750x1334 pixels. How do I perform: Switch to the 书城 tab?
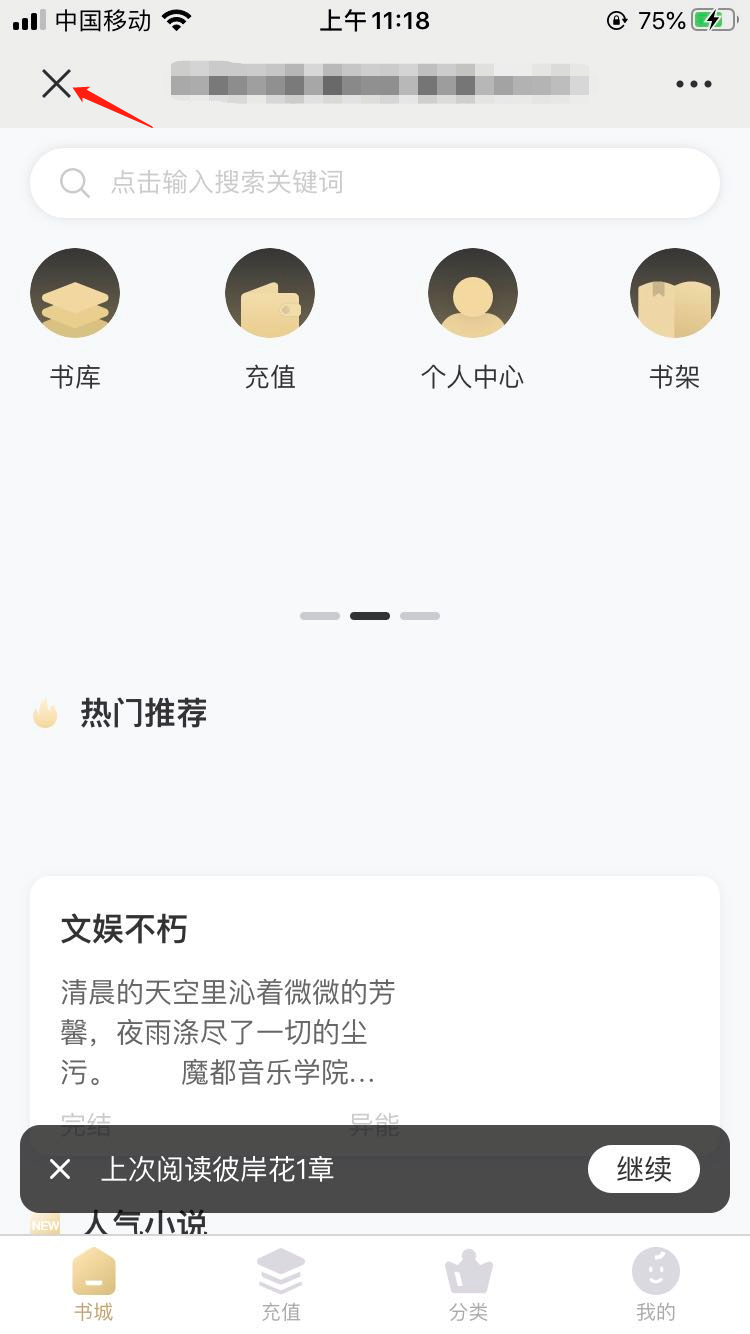(x=93, y=1285)
